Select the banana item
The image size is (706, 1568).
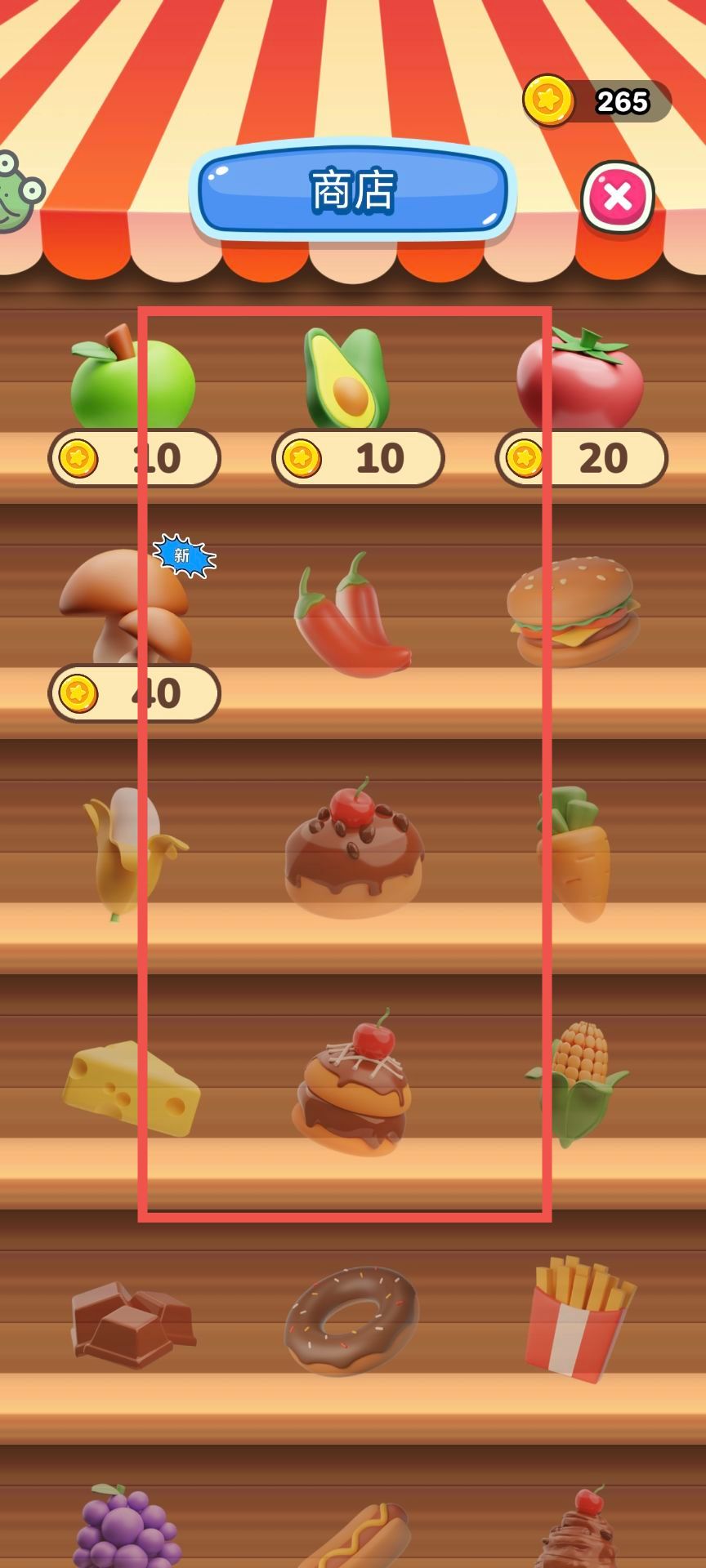pyautogui.click(x=131, y=852)
